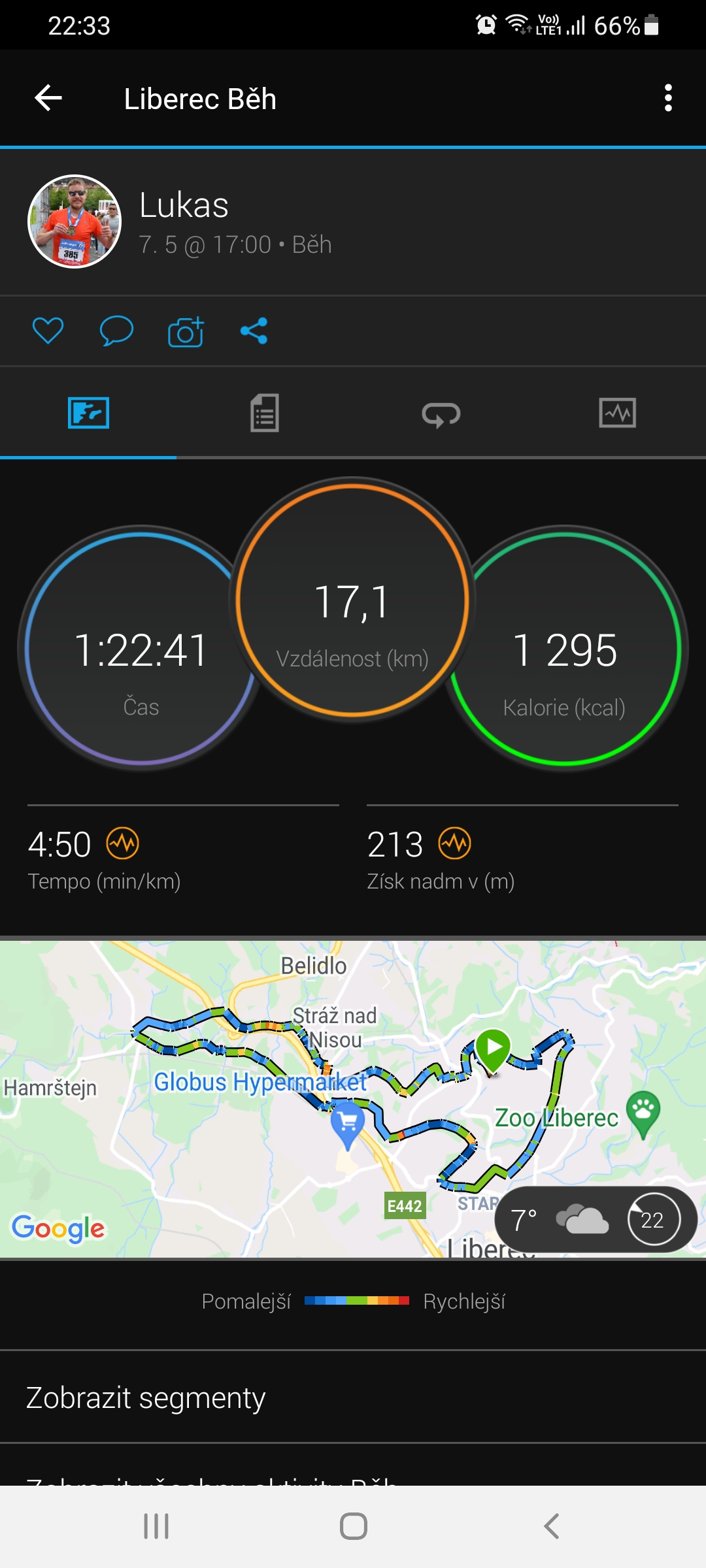Screen dimensions: 706x1568
Task: Share this activity
Action: click(254, 331)
